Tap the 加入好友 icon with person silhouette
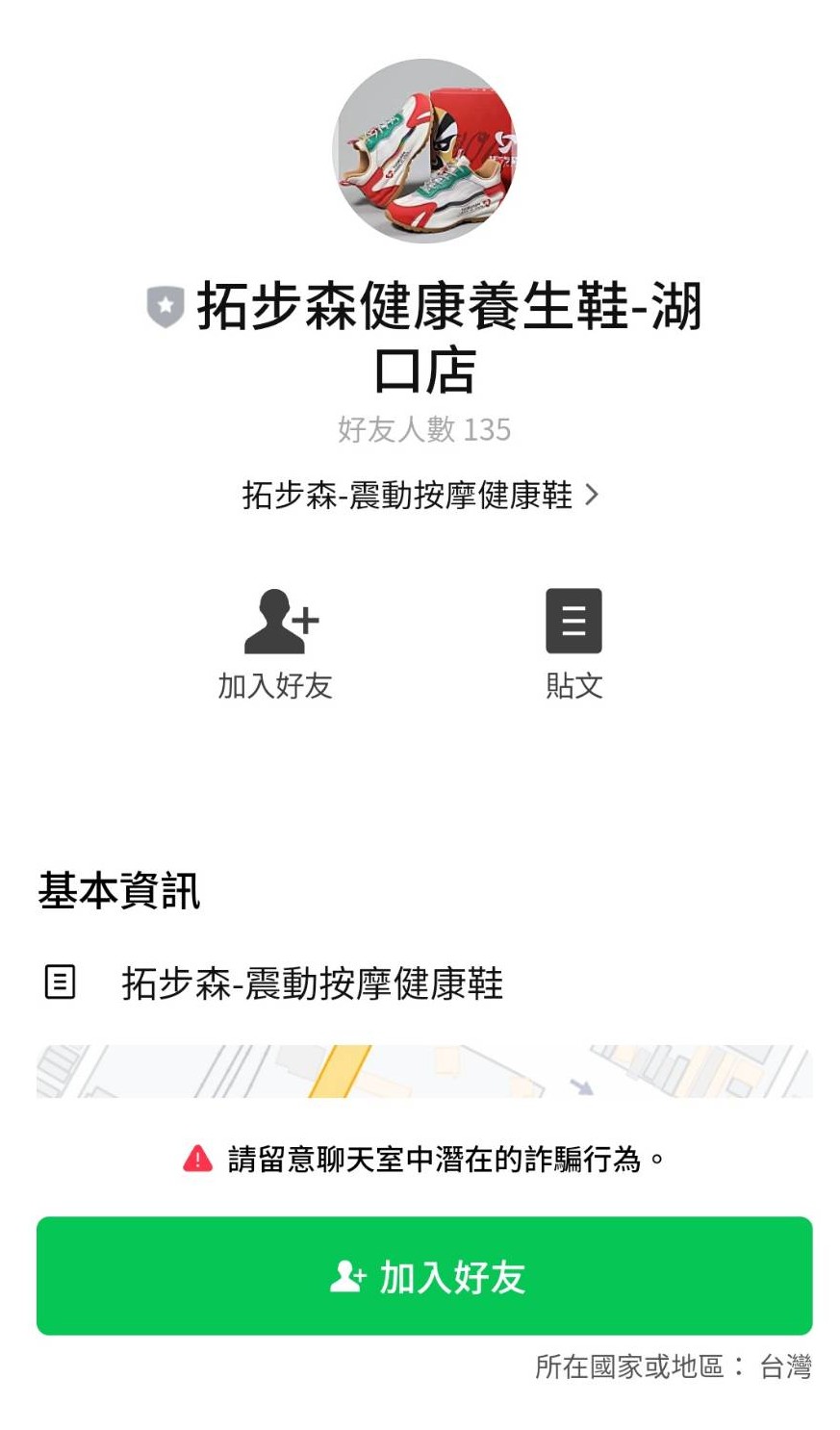This screenshot has width=840, height=1430. point(279,623)
